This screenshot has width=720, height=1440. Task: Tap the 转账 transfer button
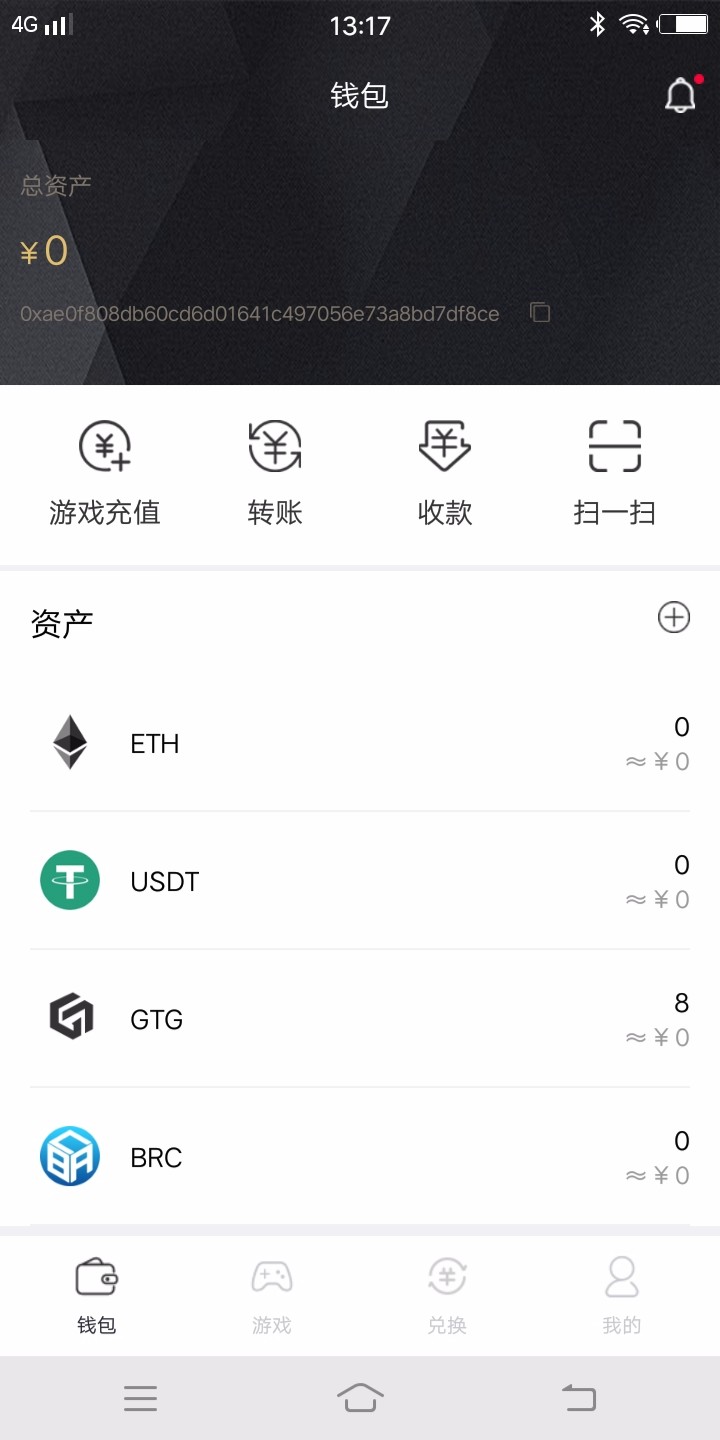coord(275,474)
